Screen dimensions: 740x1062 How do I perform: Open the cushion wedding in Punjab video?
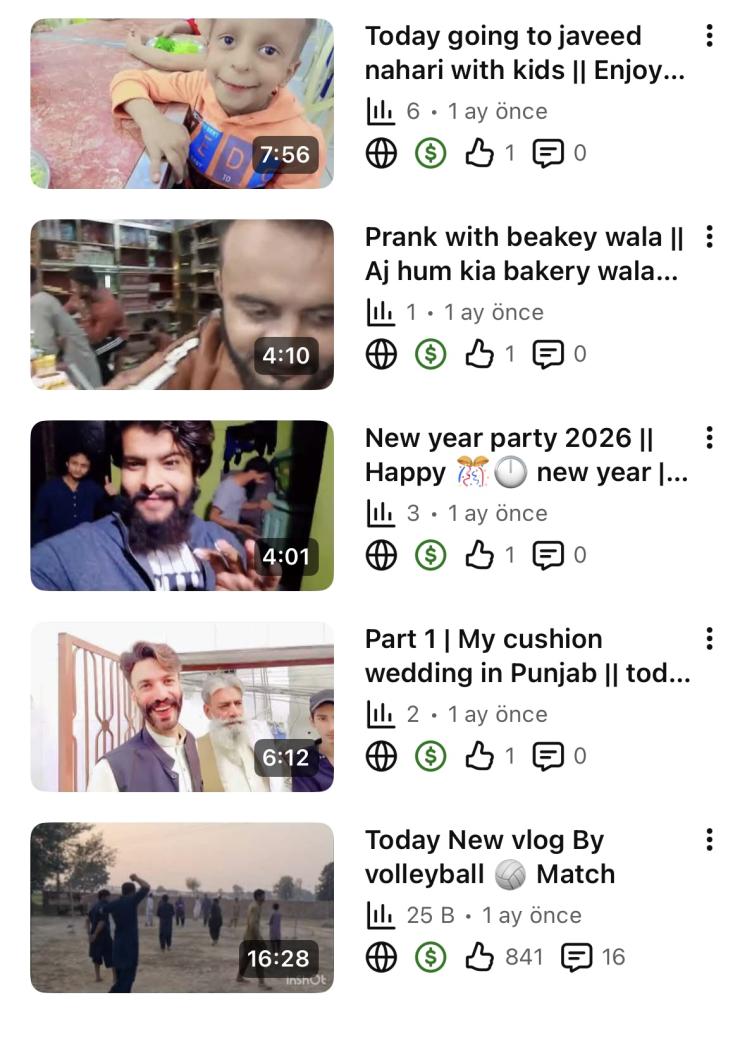pos(182,706)
